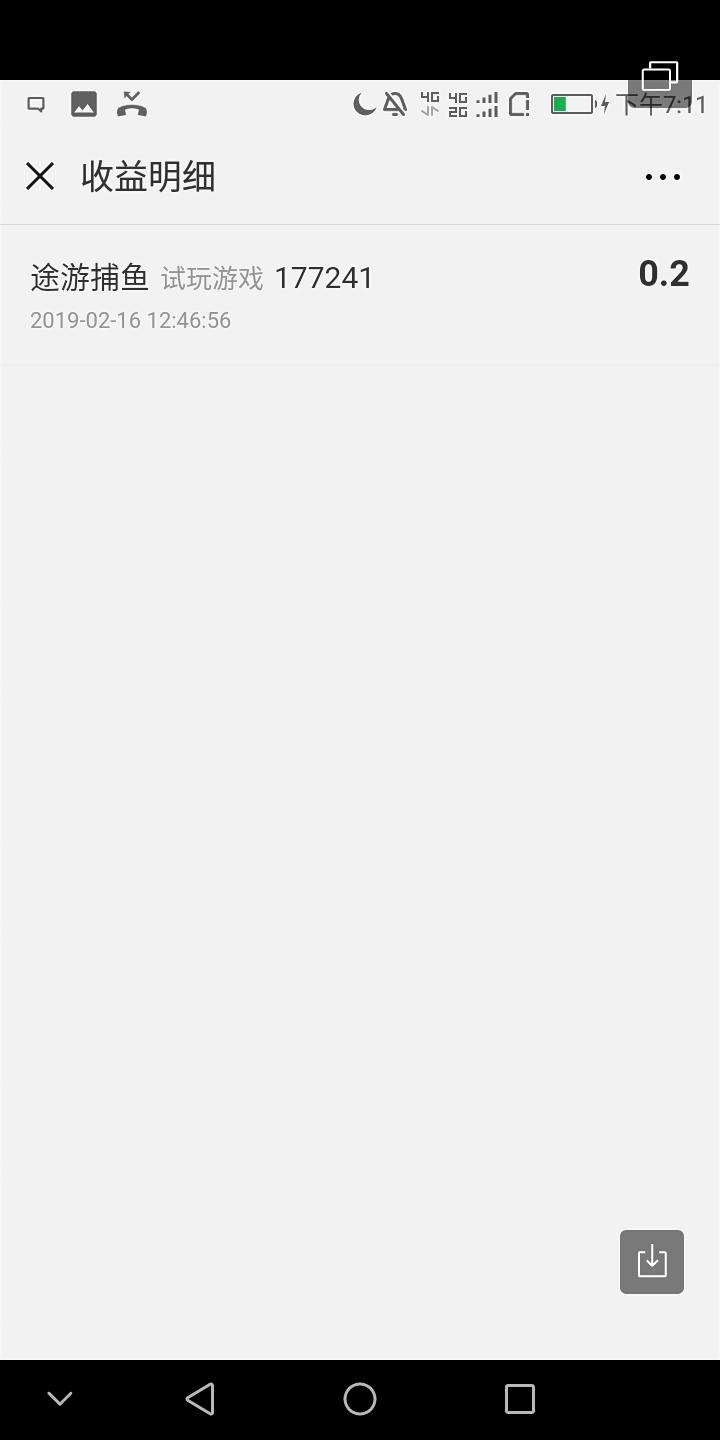720x1440 pixels.
Task: Open the 途游捕鱼 earnings record
Action: (x=360, y=295)
